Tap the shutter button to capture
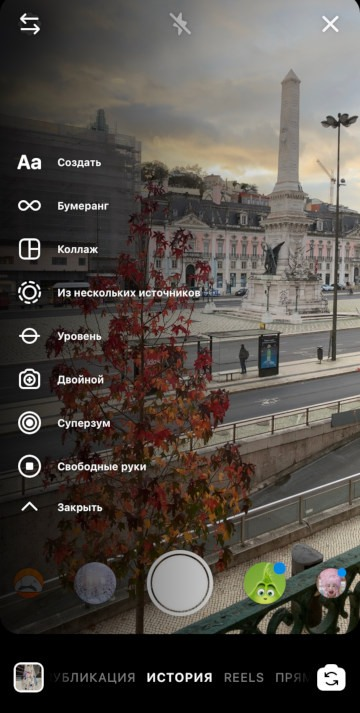The height and width of the screenshot is (713, 360). click(x=180, y=583)
